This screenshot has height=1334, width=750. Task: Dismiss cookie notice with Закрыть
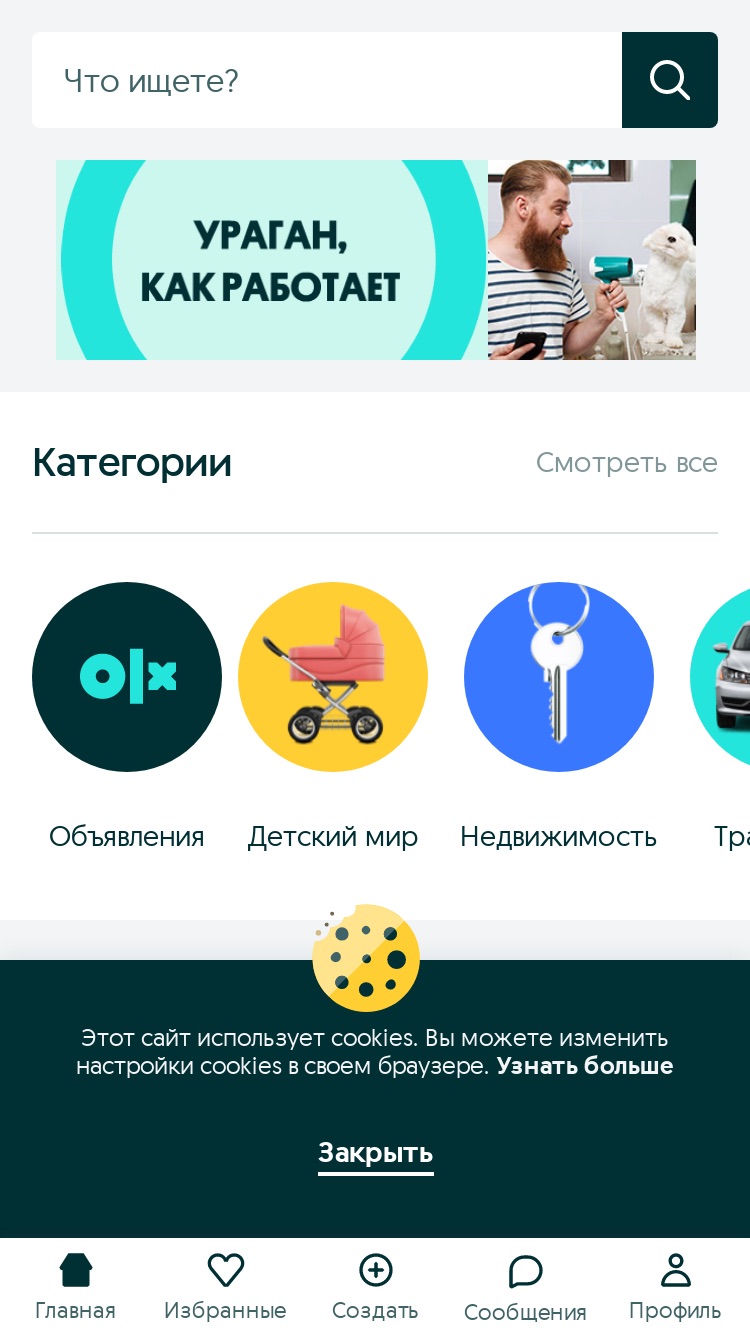click(376, 1153)
